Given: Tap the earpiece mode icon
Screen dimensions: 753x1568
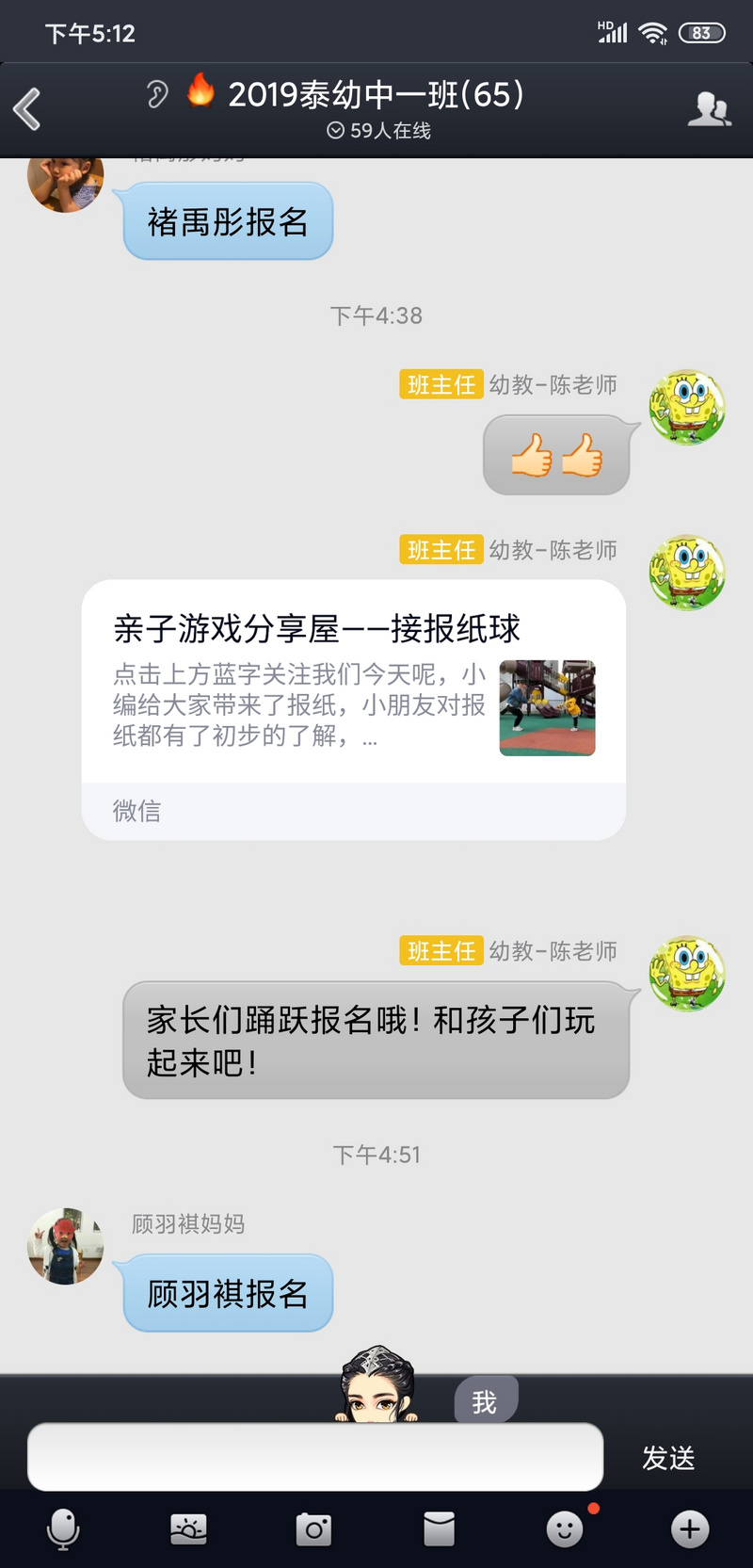Looking at the screenshot, I should 157,94.
